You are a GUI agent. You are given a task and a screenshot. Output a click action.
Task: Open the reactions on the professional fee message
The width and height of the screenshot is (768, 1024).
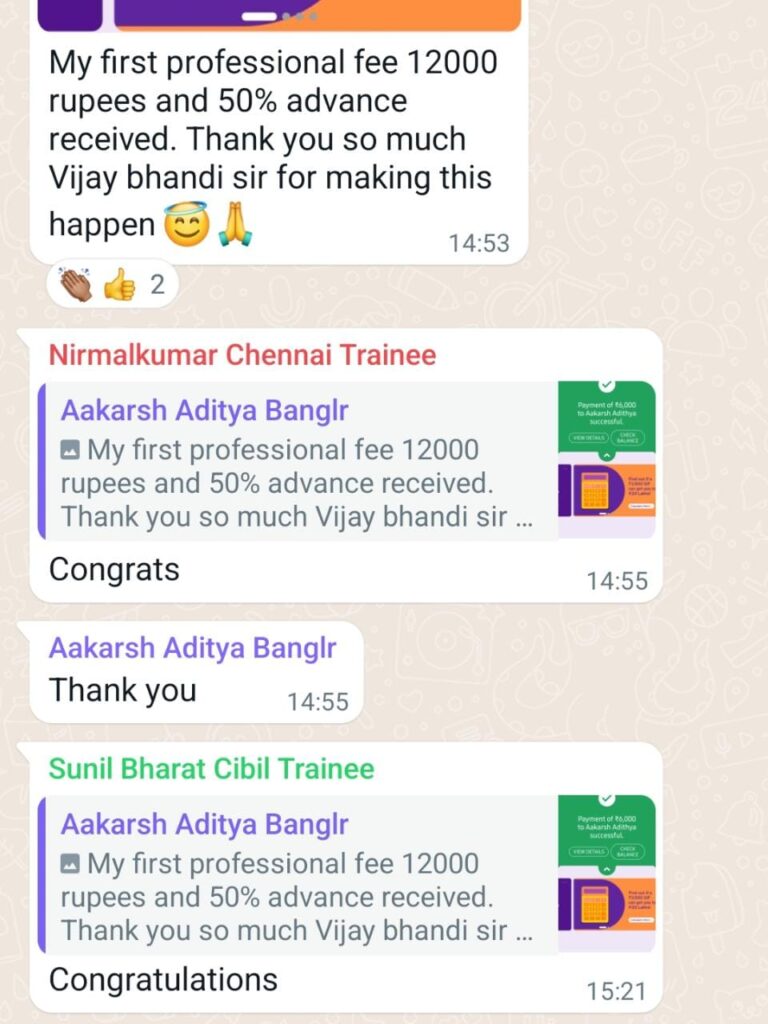coord(111,285)
